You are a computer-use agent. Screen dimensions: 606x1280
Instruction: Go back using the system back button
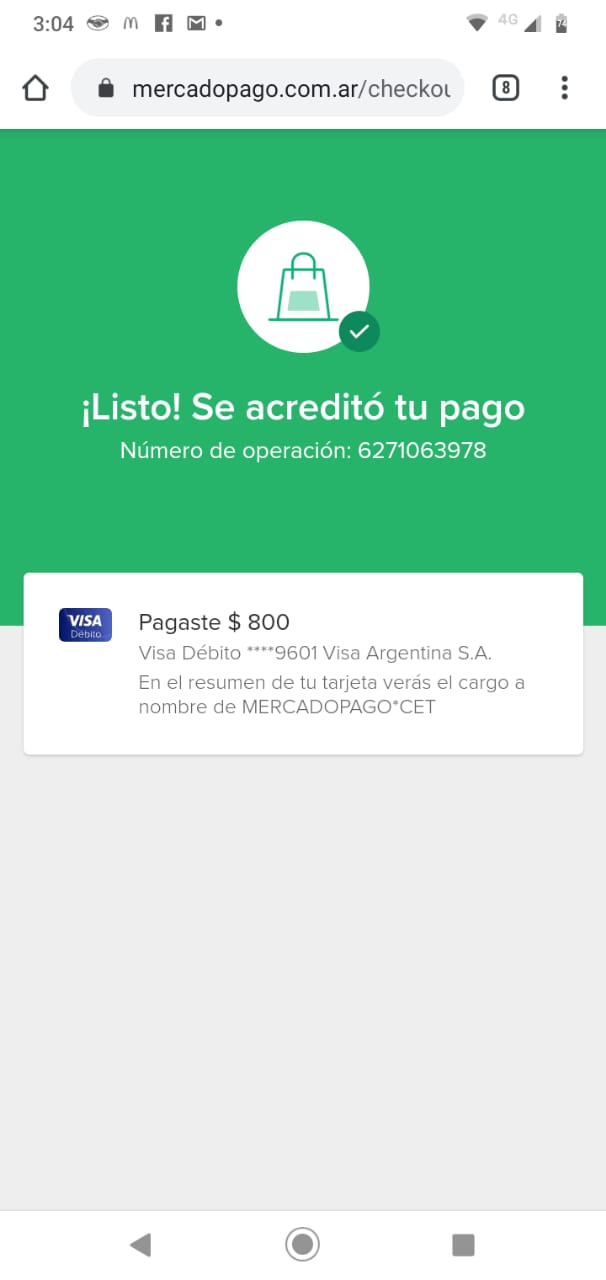pyautogui.click(x=140, y=1244)
